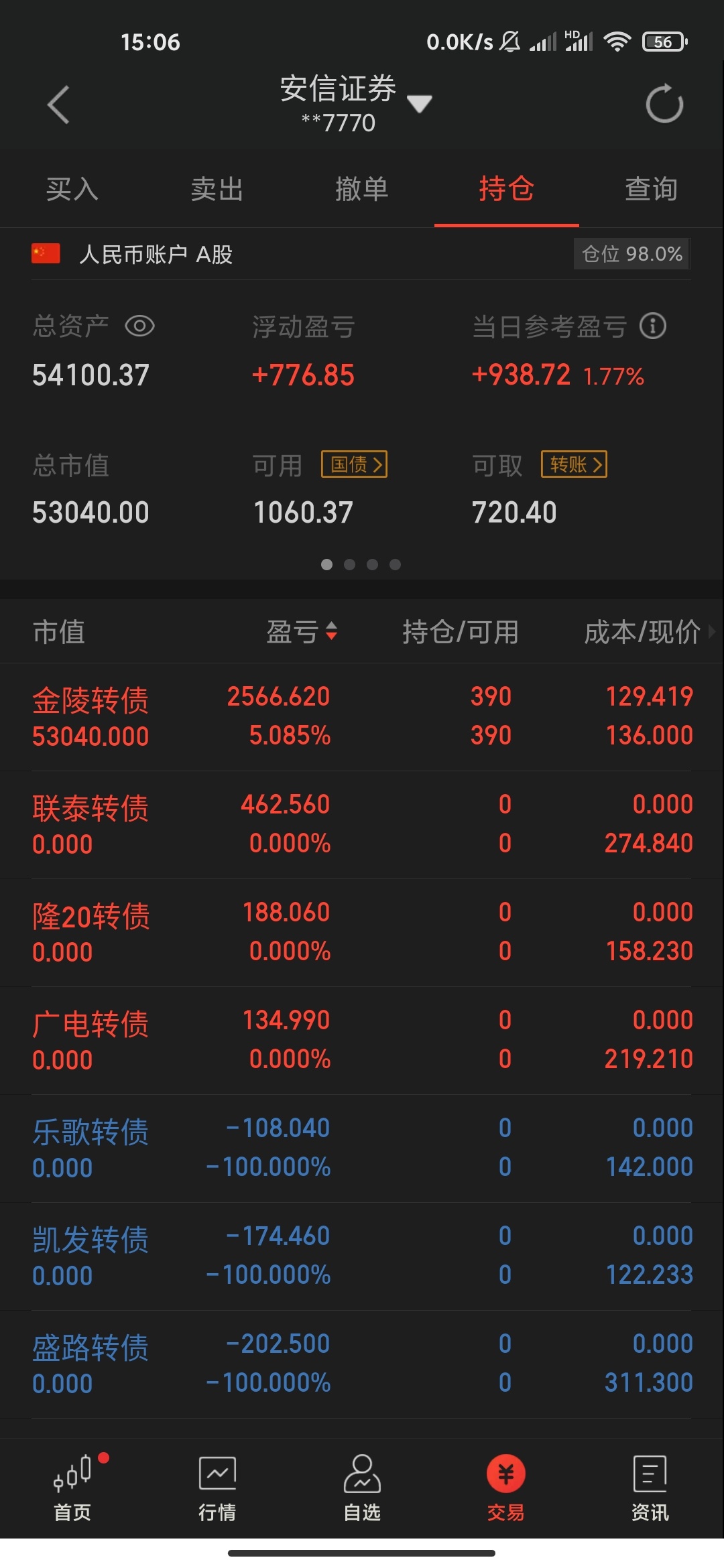Hide total assets with the eye icon
This screenshot has width=724, height=1568.
(140, 326)
